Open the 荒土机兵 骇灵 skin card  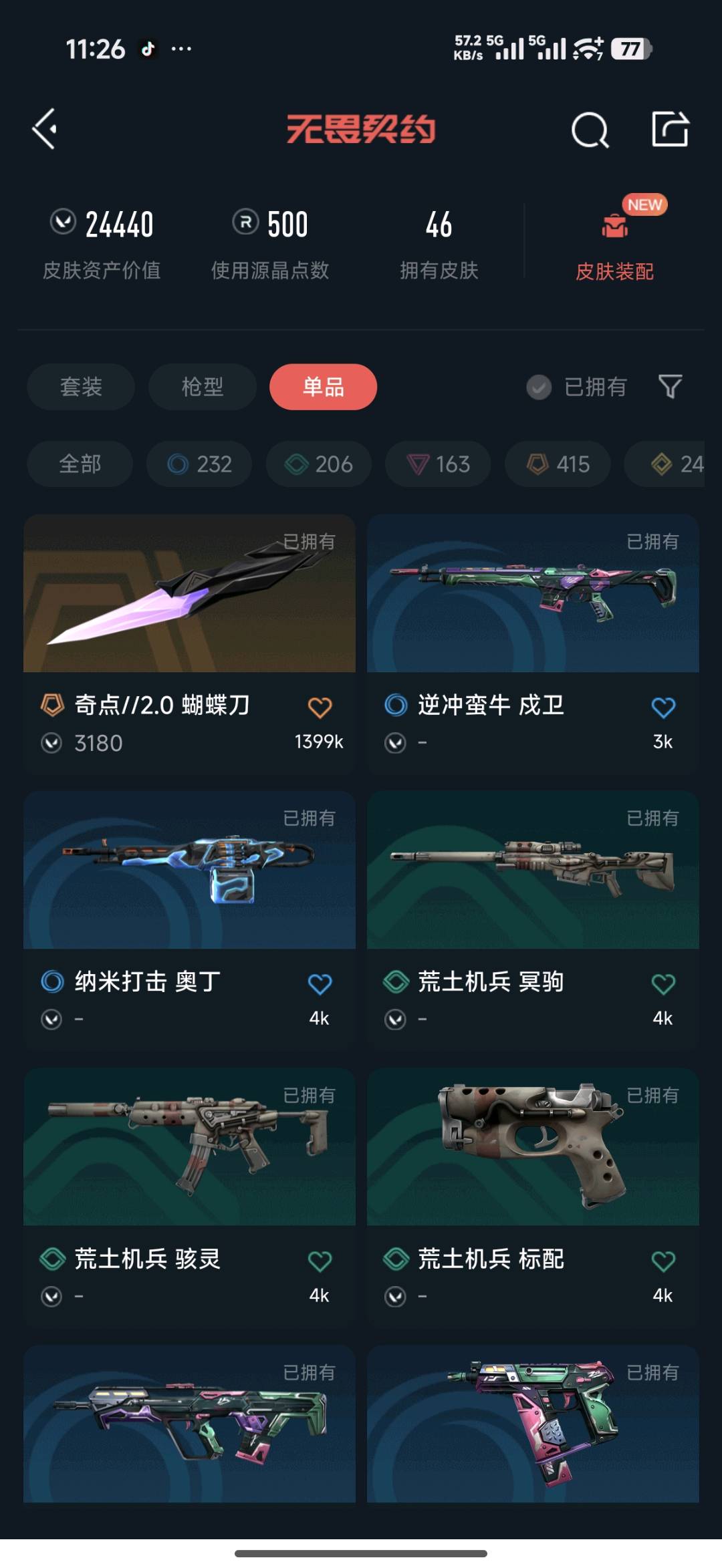coord(189,1198)
